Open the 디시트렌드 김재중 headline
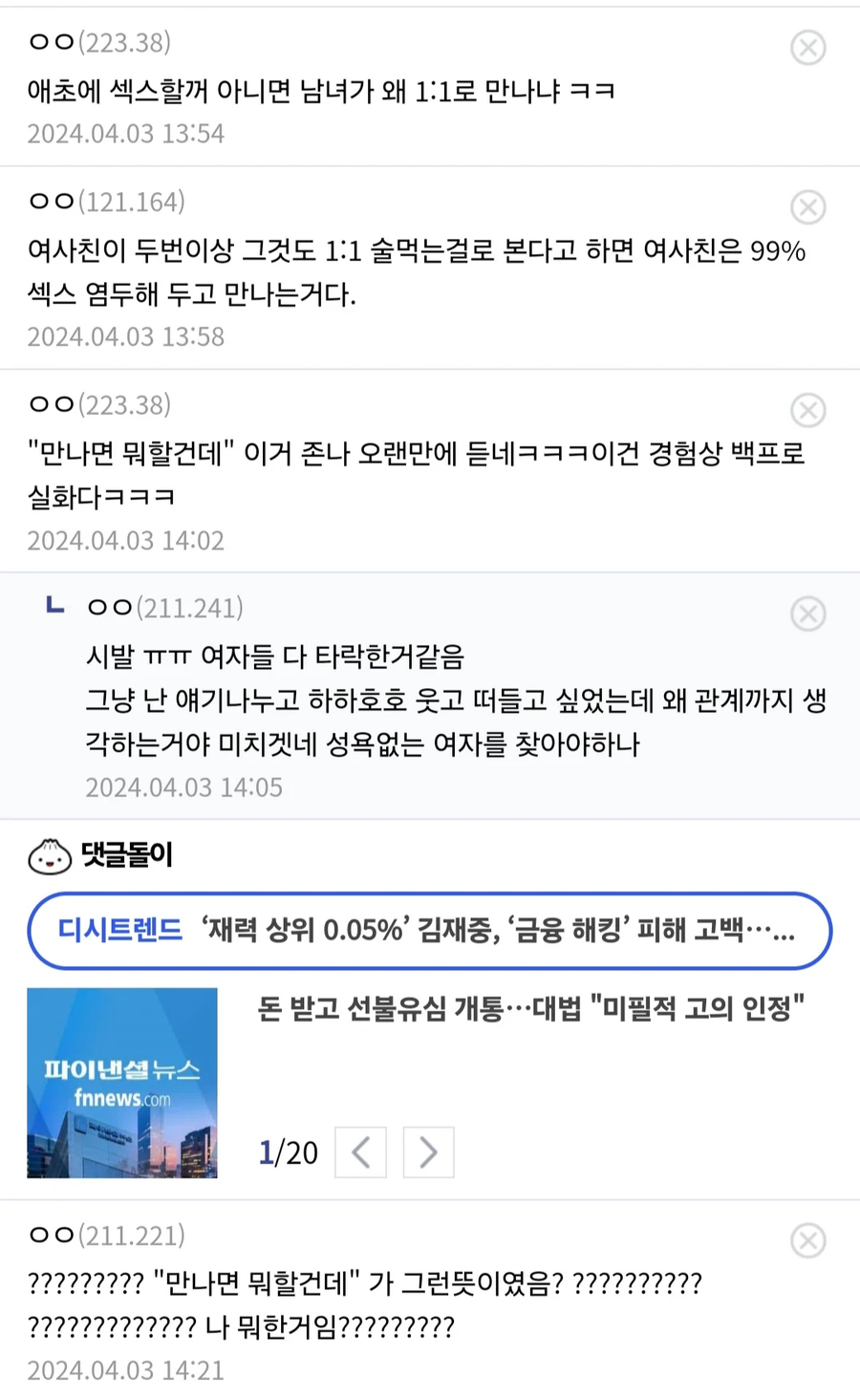The height and width of the screenshot is (1400, 860). 429,930
